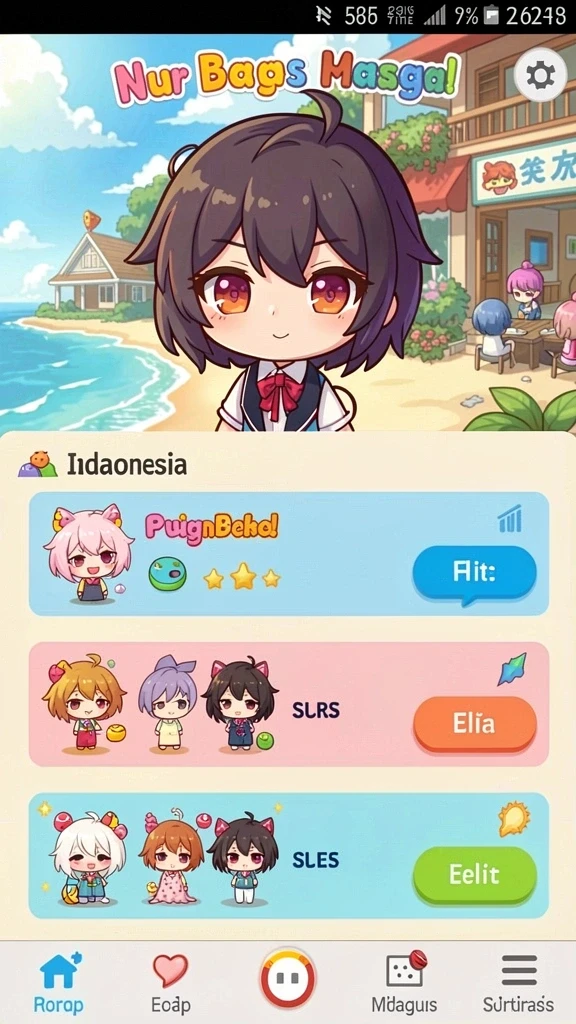576x1024 pixels.
Task: Open the settings gear icon
Action: [540, 76]
